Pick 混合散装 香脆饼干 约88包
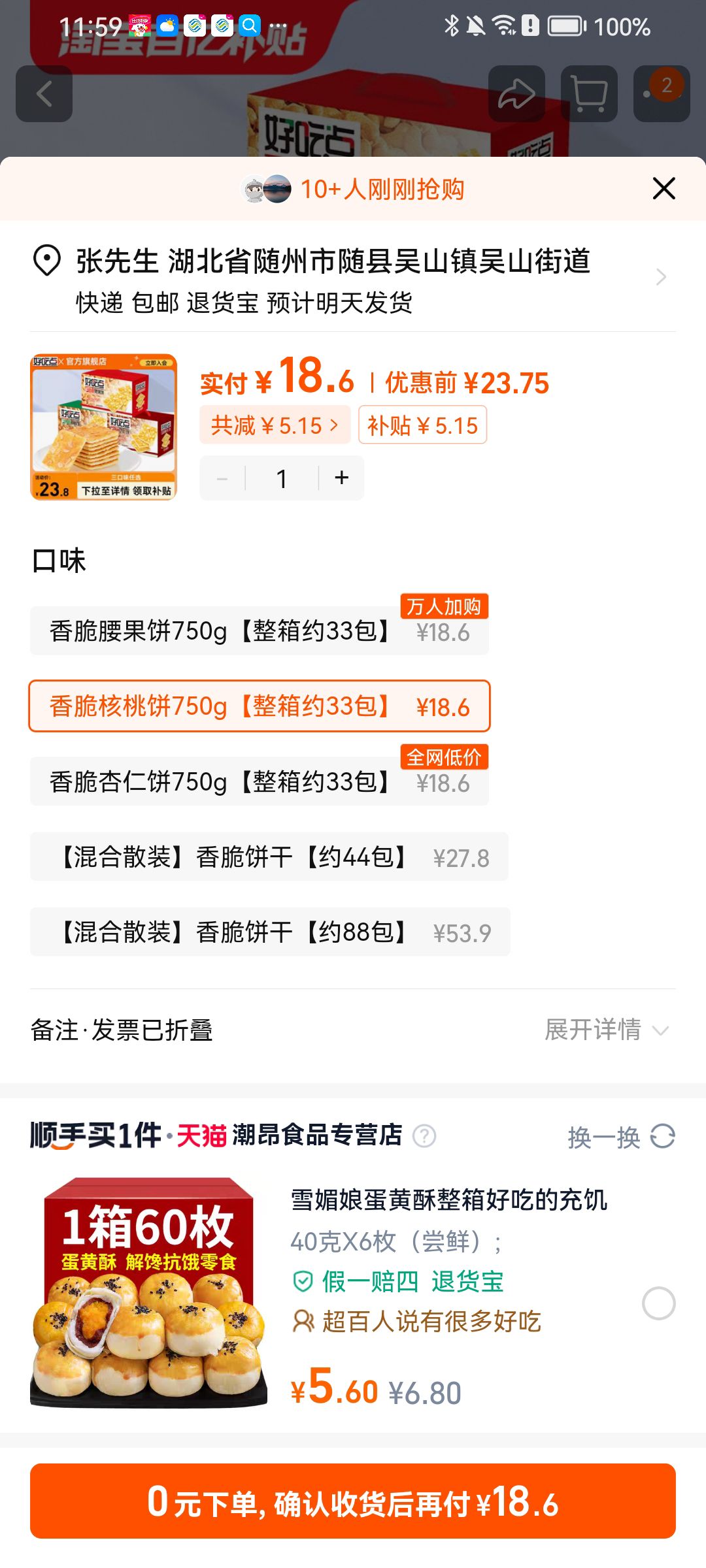The width and height of the screenshot is (706, 1568). click(x=270, y=932)
